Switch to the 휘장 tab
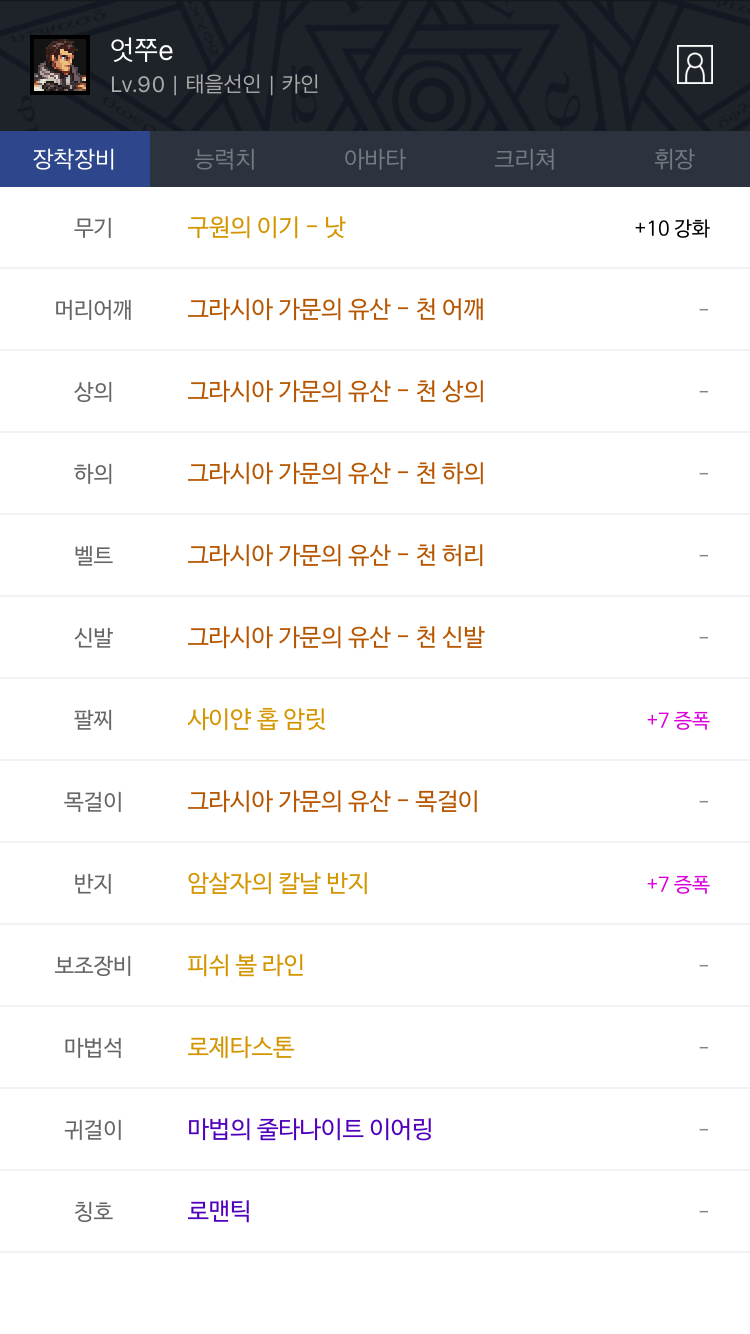The image size is (750, 1334). 675,159
